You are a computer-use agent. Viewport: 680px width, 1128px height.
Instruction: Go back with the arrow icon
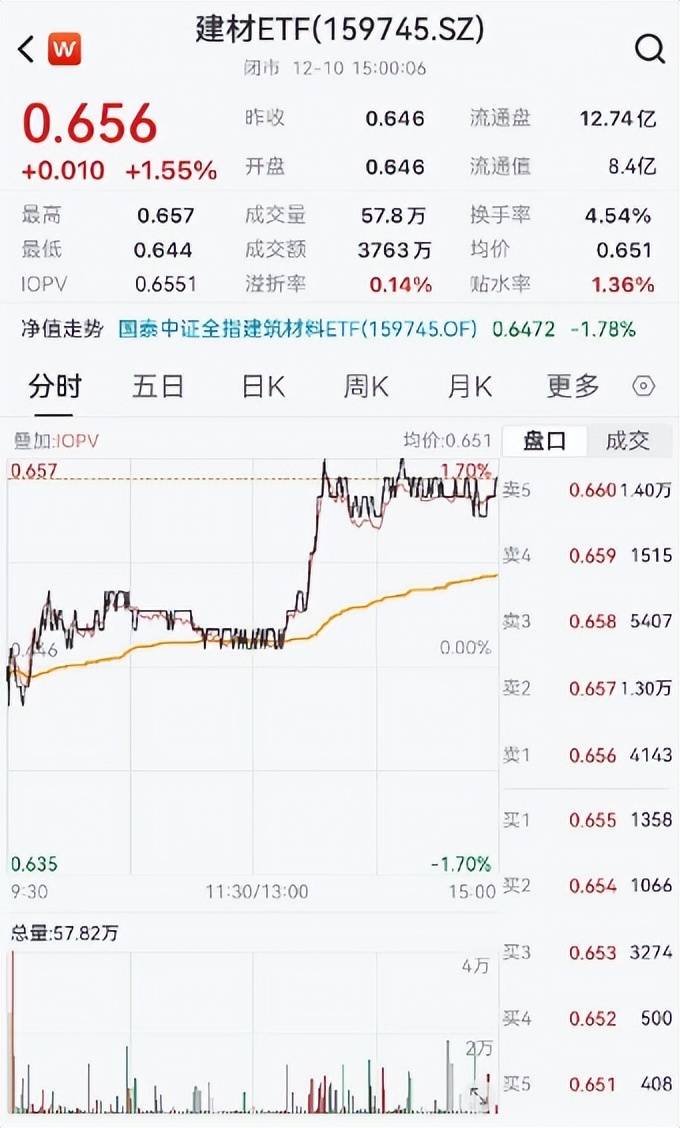(27, 48)
